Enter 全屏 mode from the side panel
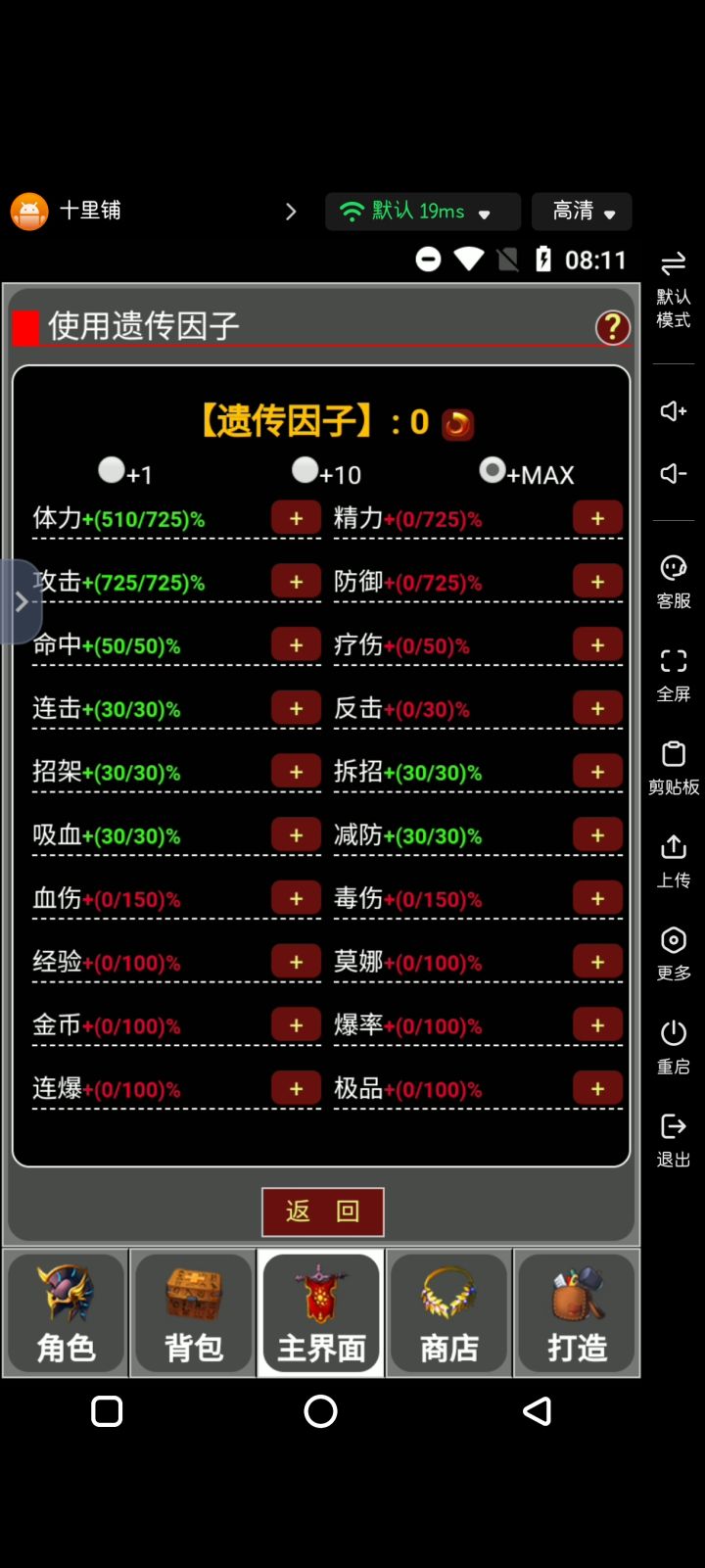 [673, 674]
